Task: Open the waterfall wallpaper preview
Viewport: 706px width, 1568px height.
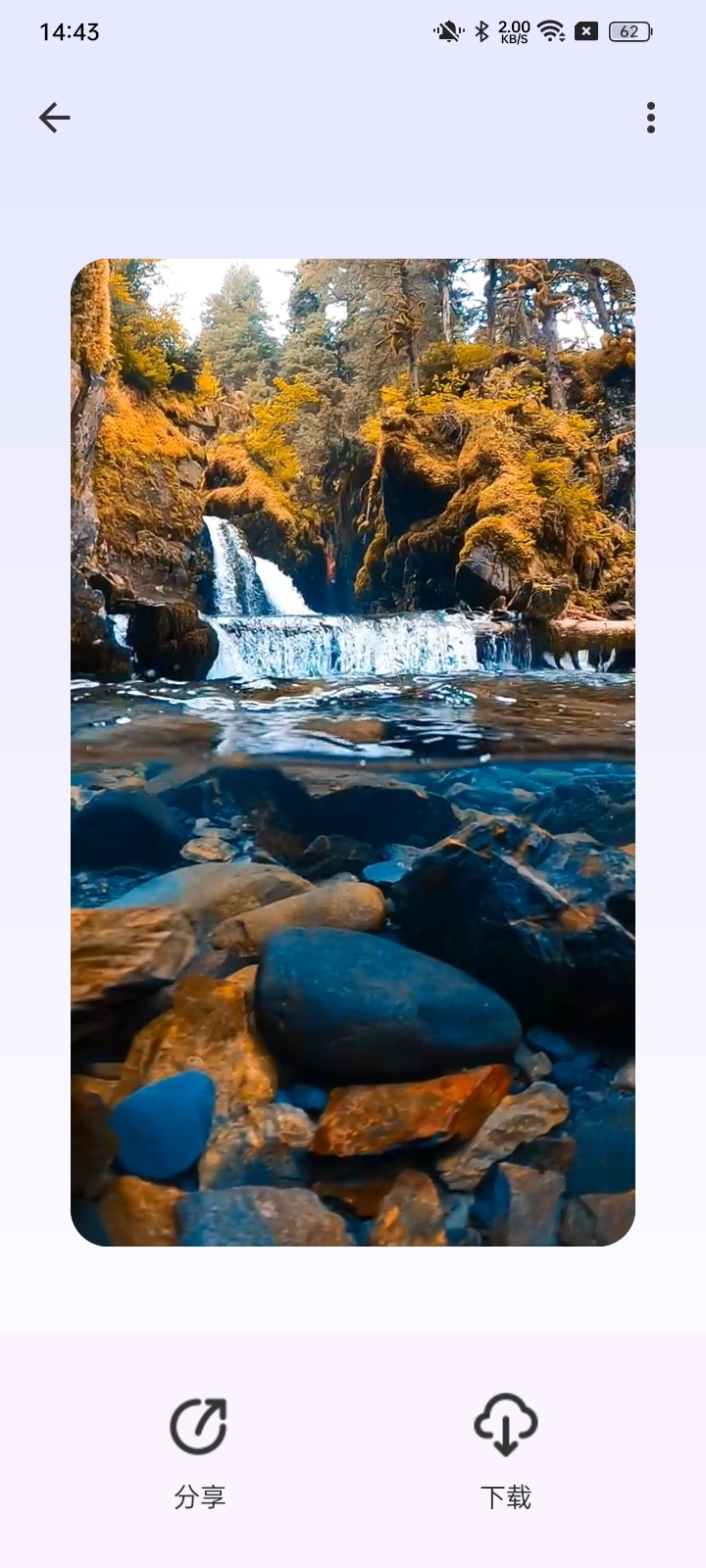Action: (353, 753)
